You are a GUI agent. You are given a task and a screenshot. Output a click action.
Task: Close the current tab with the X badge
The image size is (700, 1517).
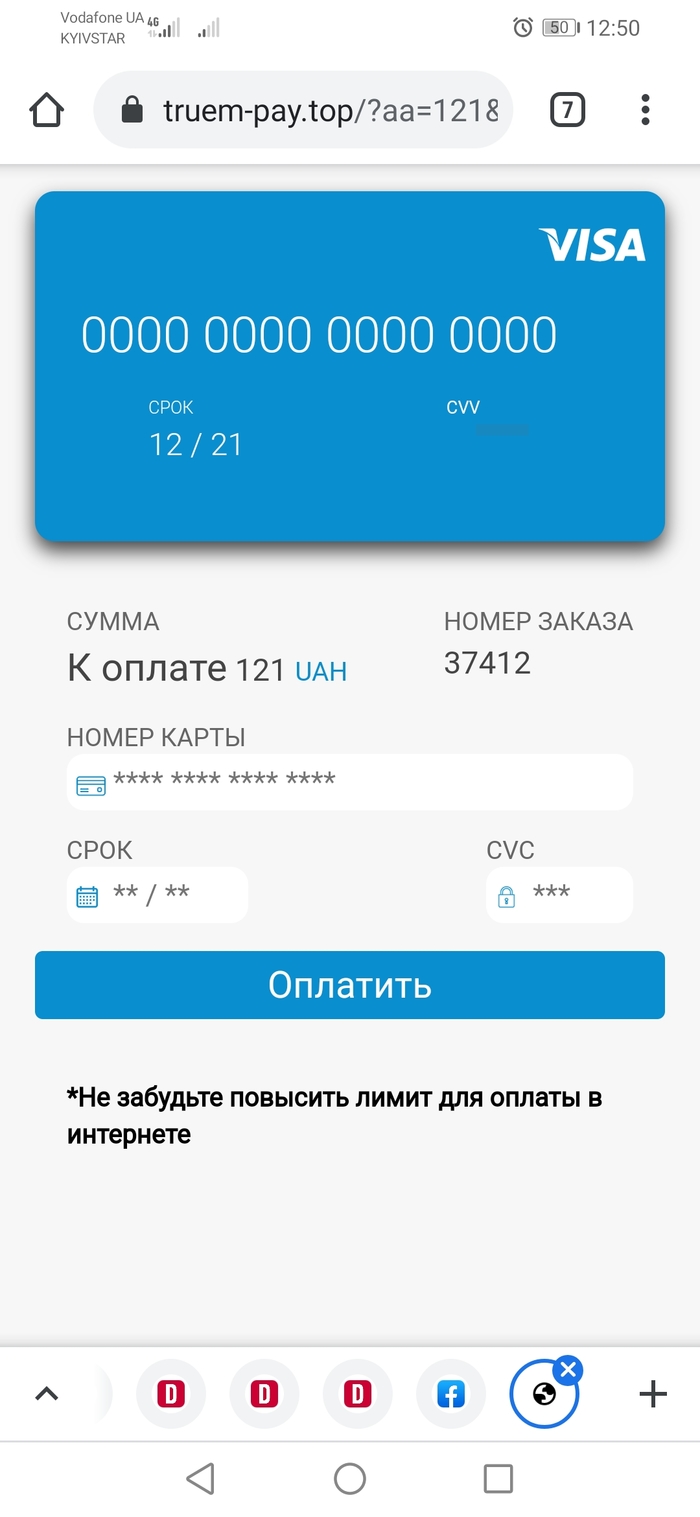tap(568, 1370)
